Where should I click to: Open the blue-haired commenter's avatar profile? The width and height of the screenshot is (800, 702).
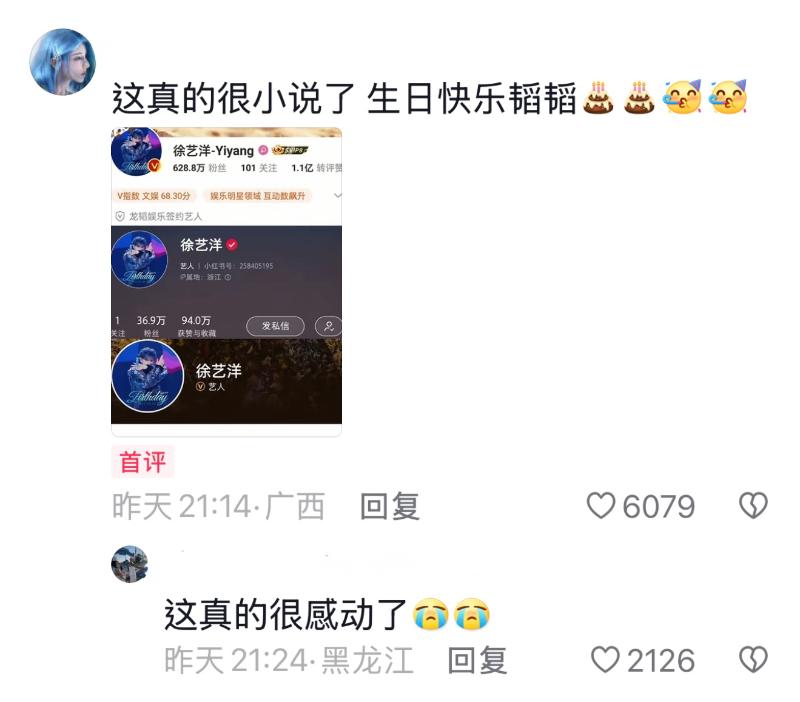tap(64, 61)
